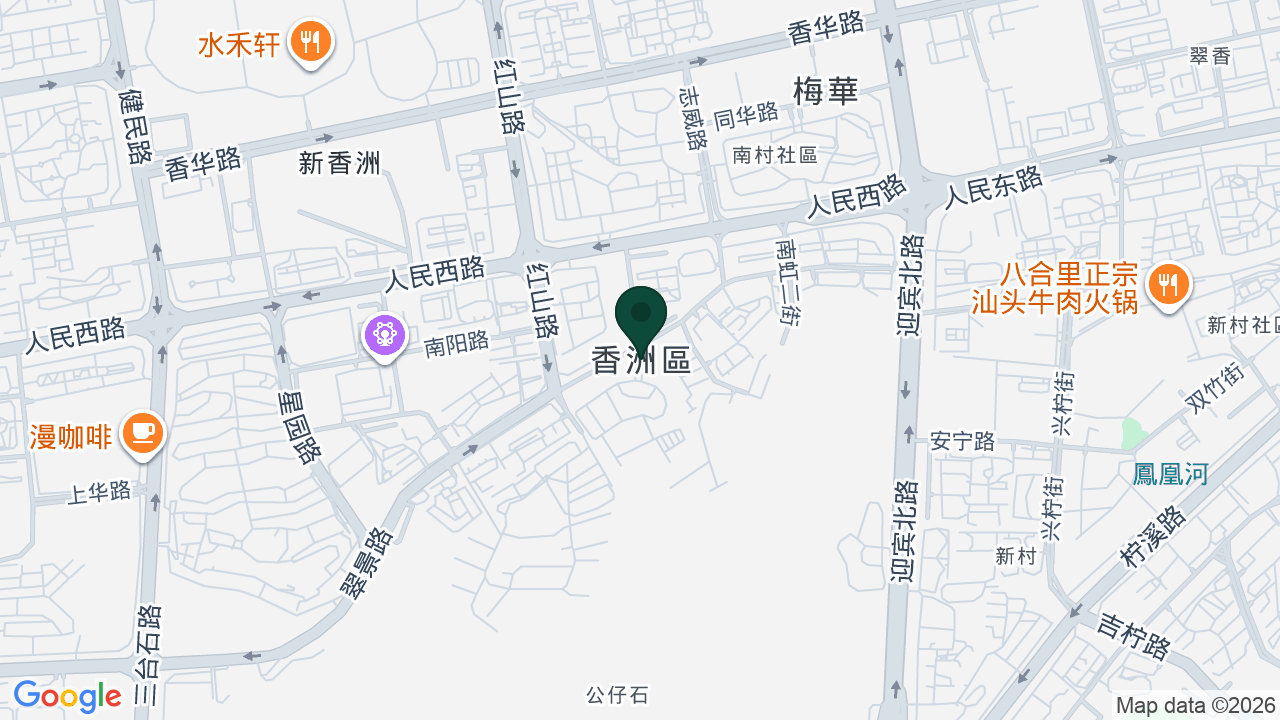Select the 漫咖啡 cafe marker
This screenshot has height=720, width=1280.
143,435
